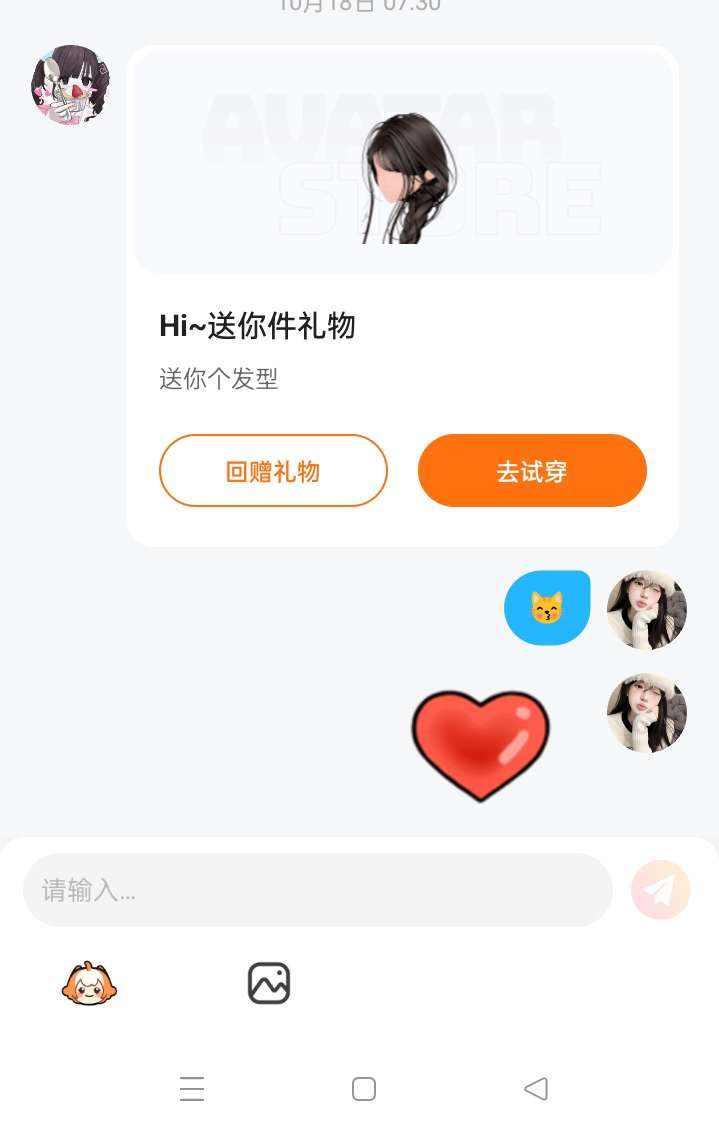719x1132 pixels.
Task: Open the emoji sticker panel
Action: coord(90,983)
